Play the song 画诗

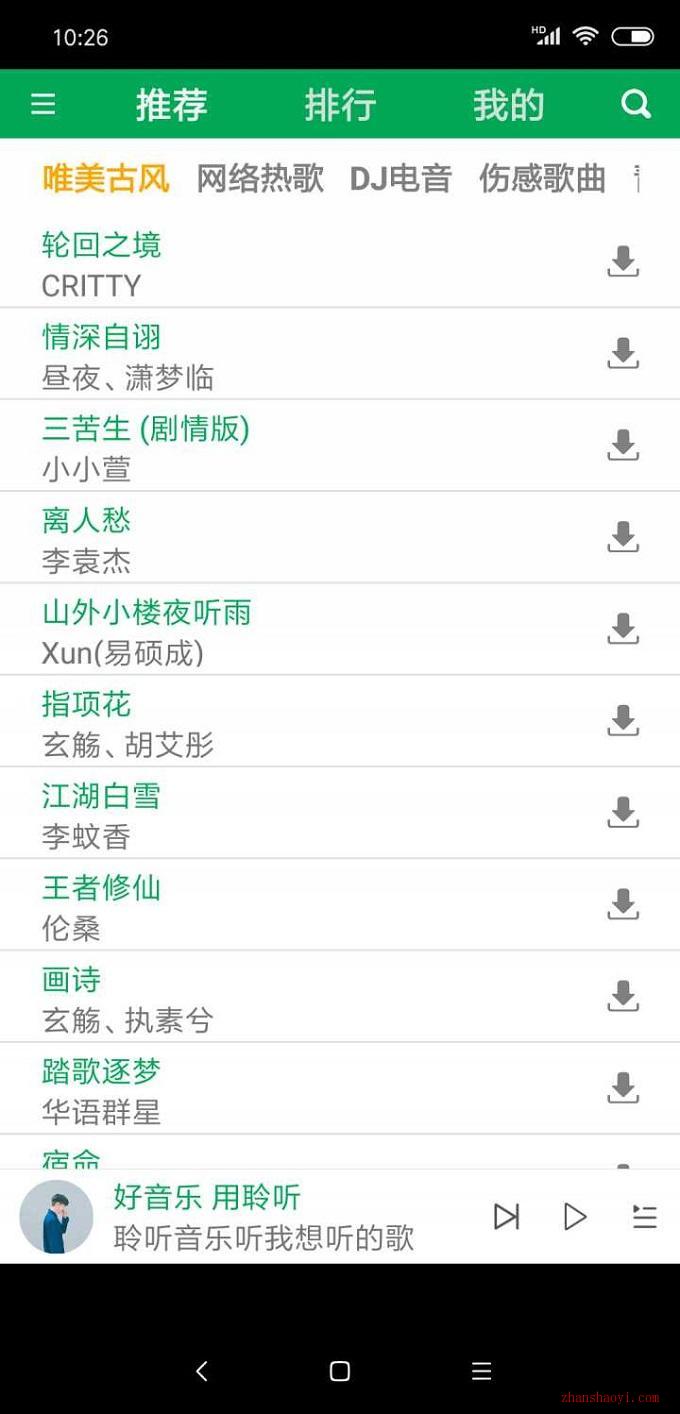(300, 998)
